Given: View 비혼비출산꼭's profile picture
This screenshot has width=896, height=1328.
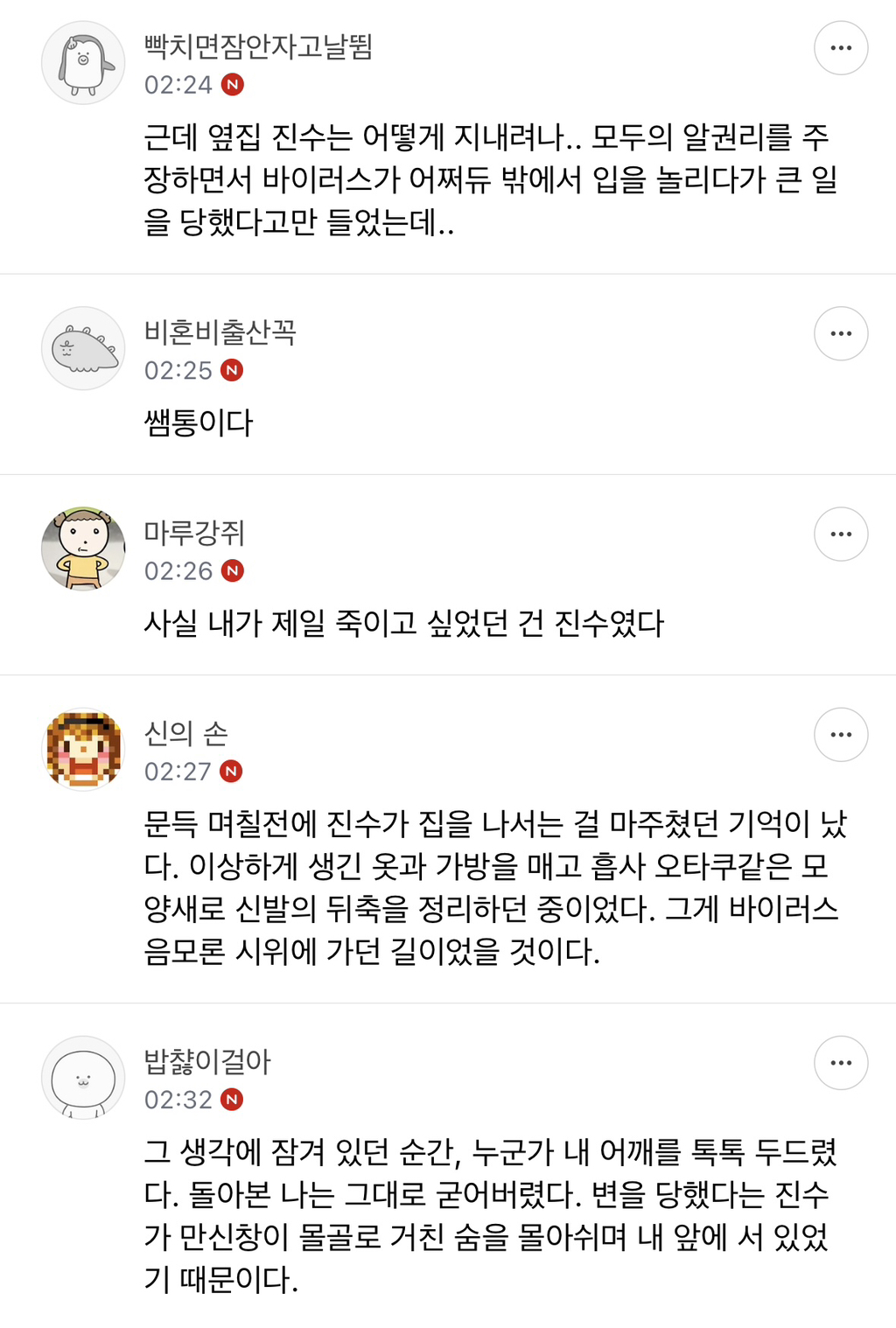Looking at the screenshot, I should [84, 349].
